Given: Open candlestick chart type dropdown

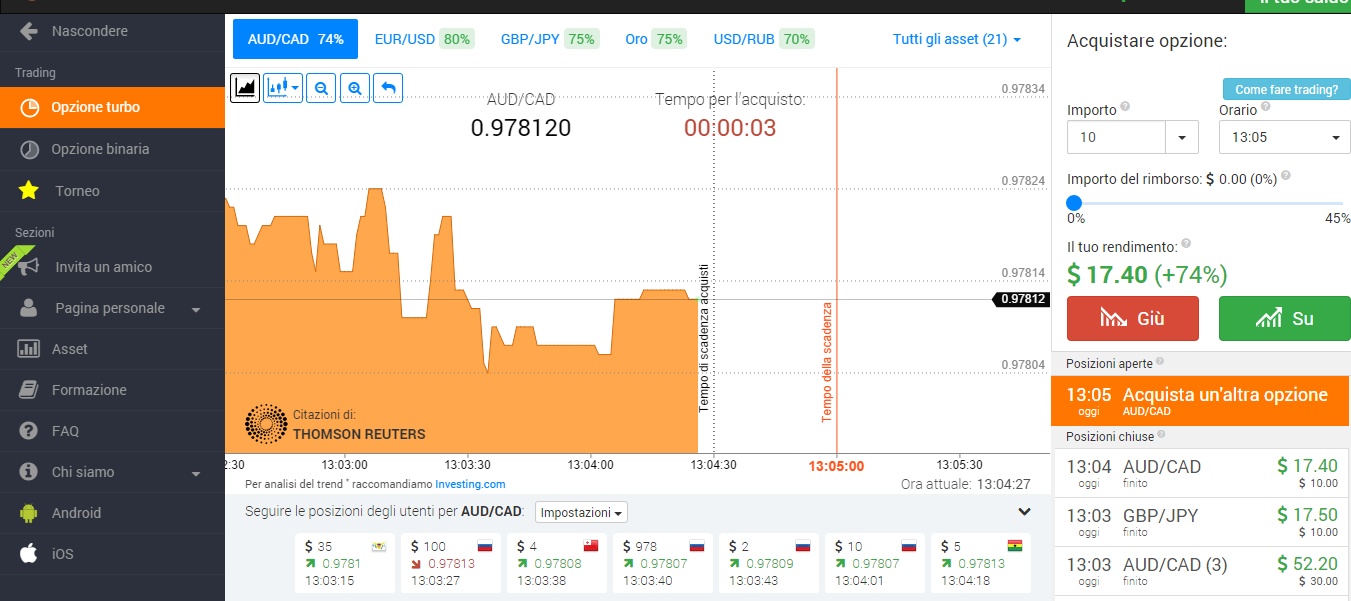Looking at the screenshot, I should click(x=282, y=88).
